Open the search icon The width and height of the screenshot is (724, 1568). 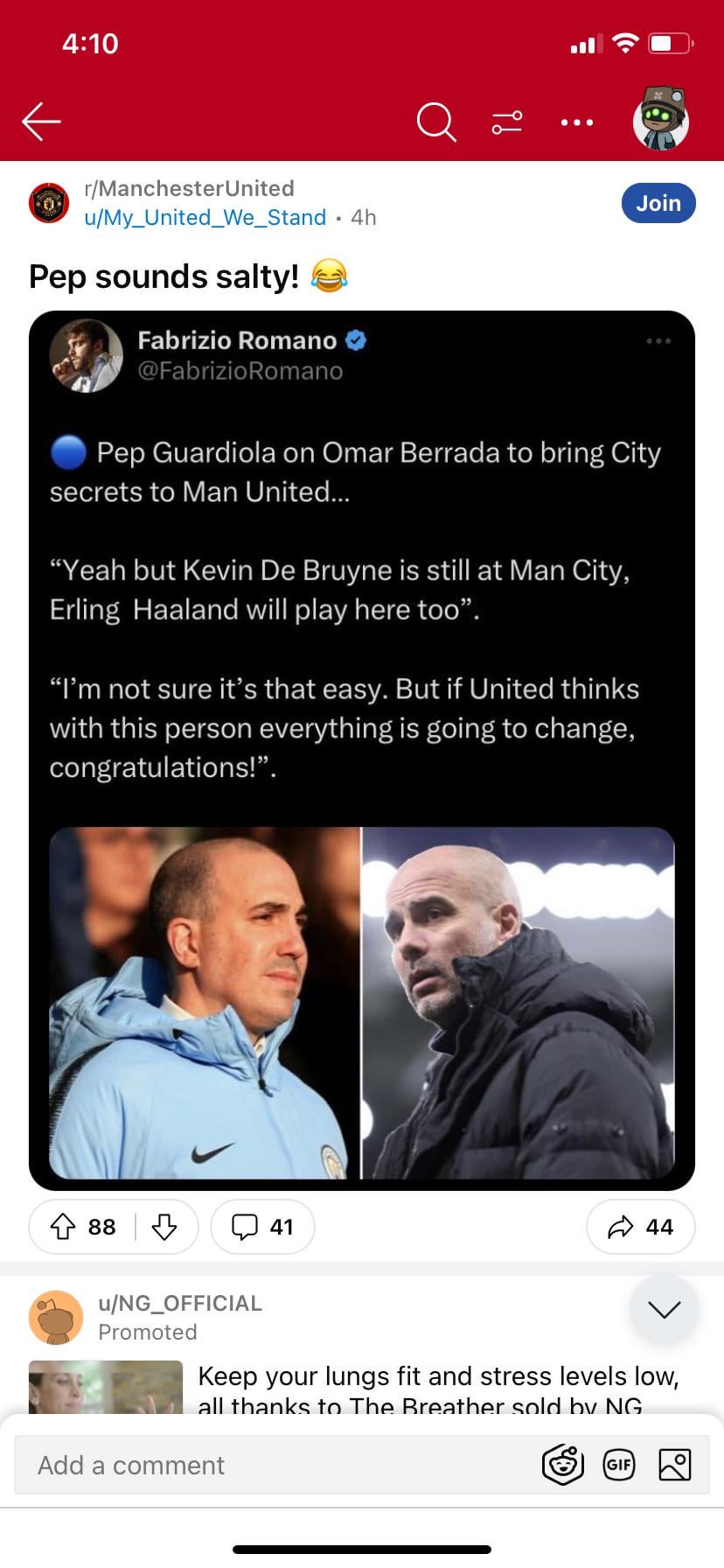(435, 122)
